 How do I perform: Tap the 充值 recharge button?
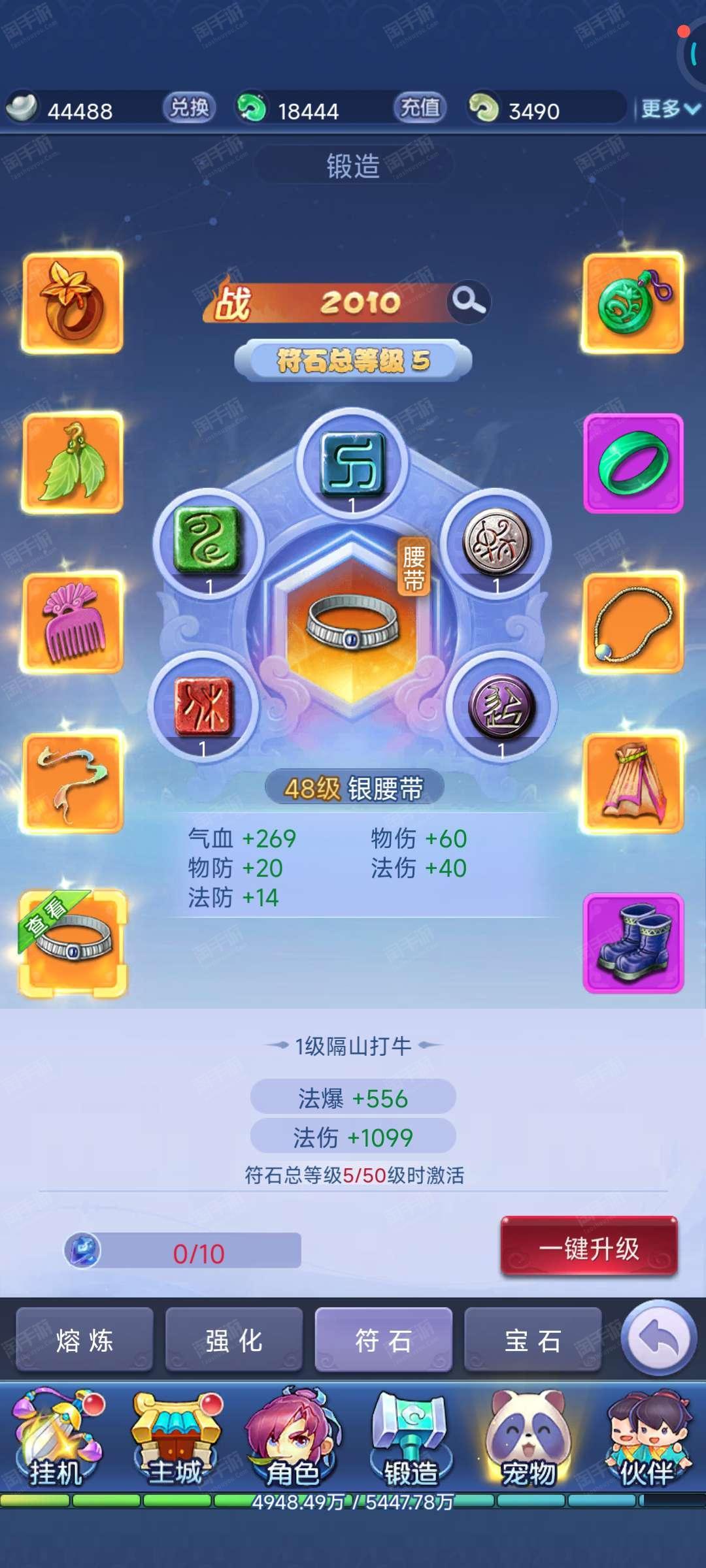click(x=420, y=108)
